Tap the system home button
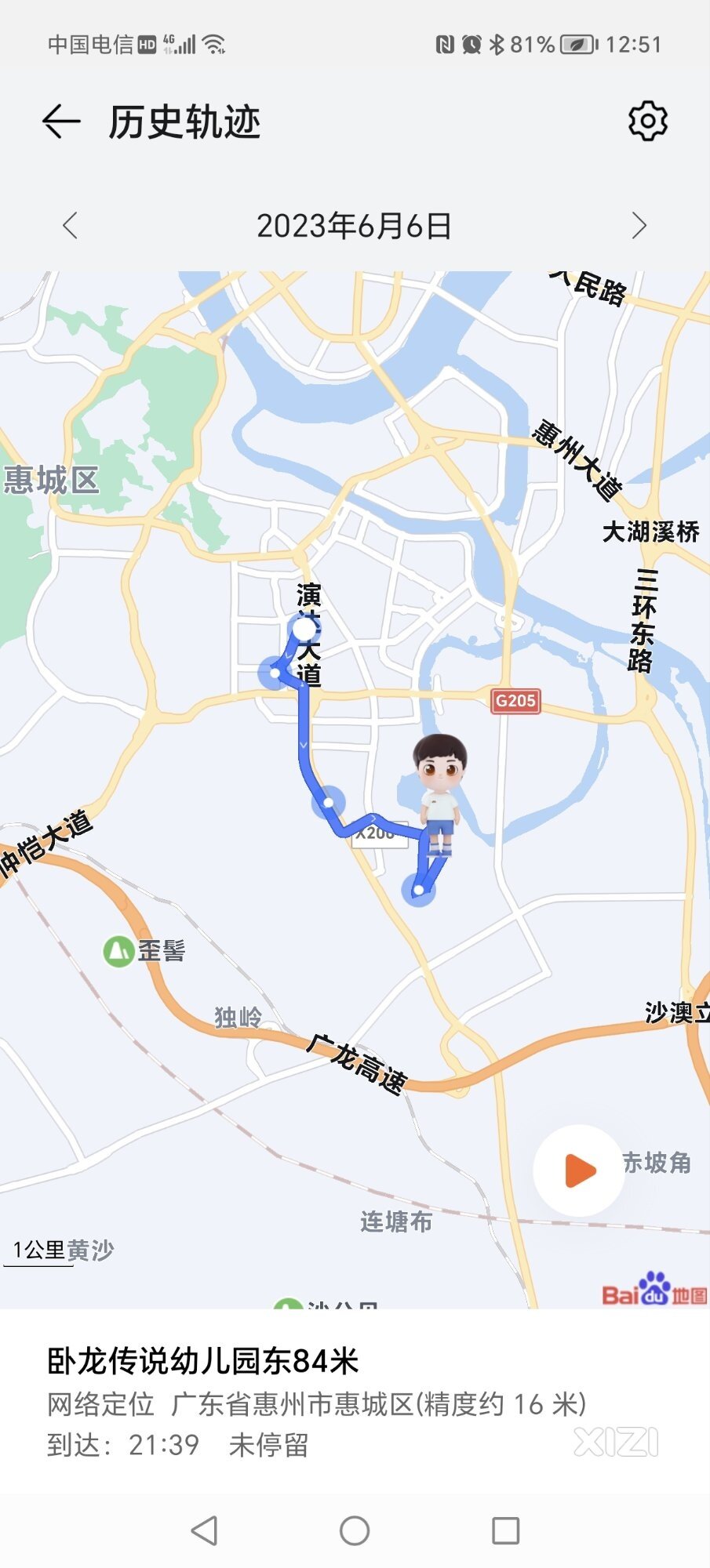710x1568 pixels. (x=355, y=1530)
